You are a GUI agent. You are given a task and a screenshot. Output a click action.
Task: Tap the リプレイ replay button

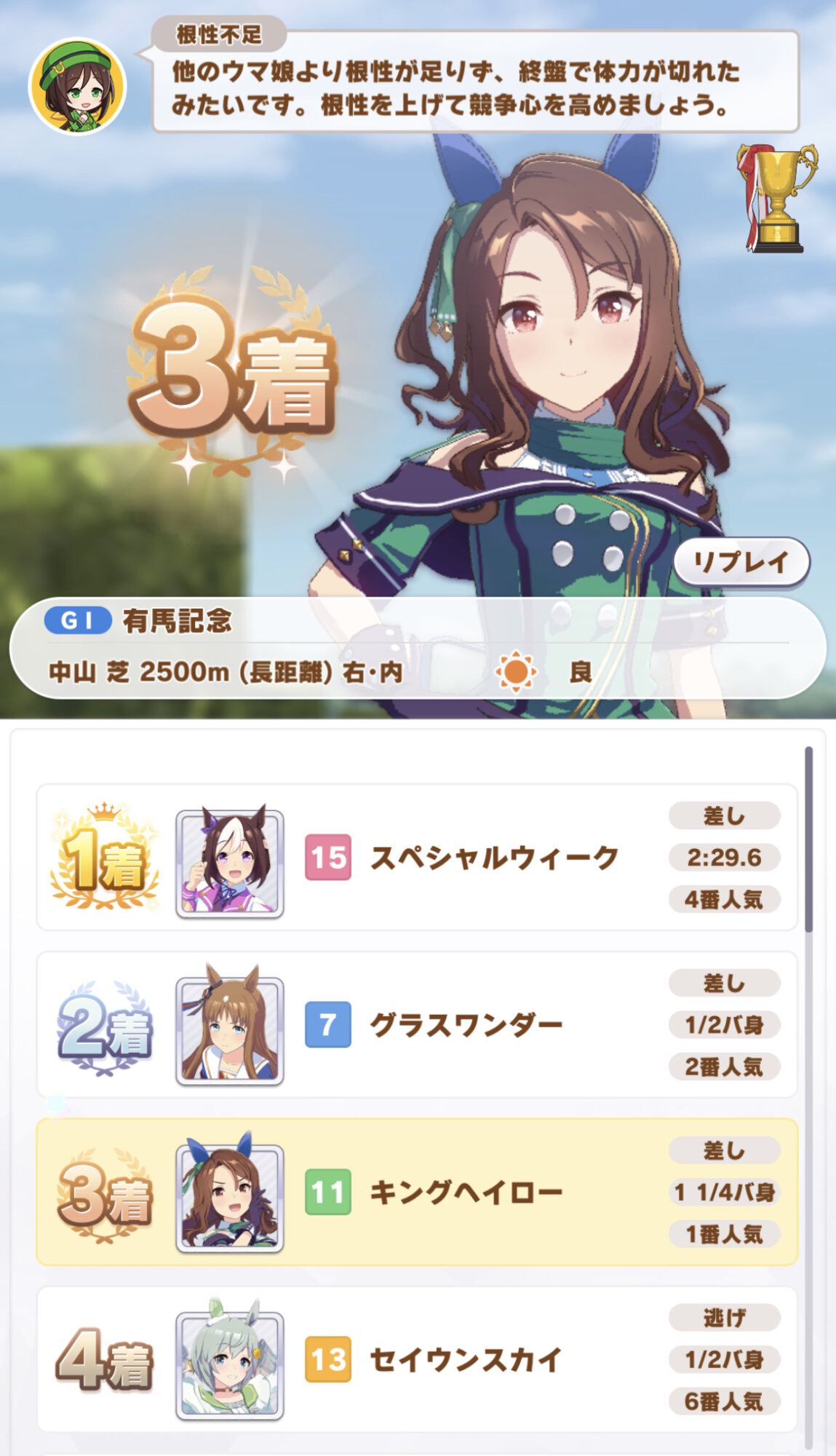pyautogui.click(x=741, y=561)
